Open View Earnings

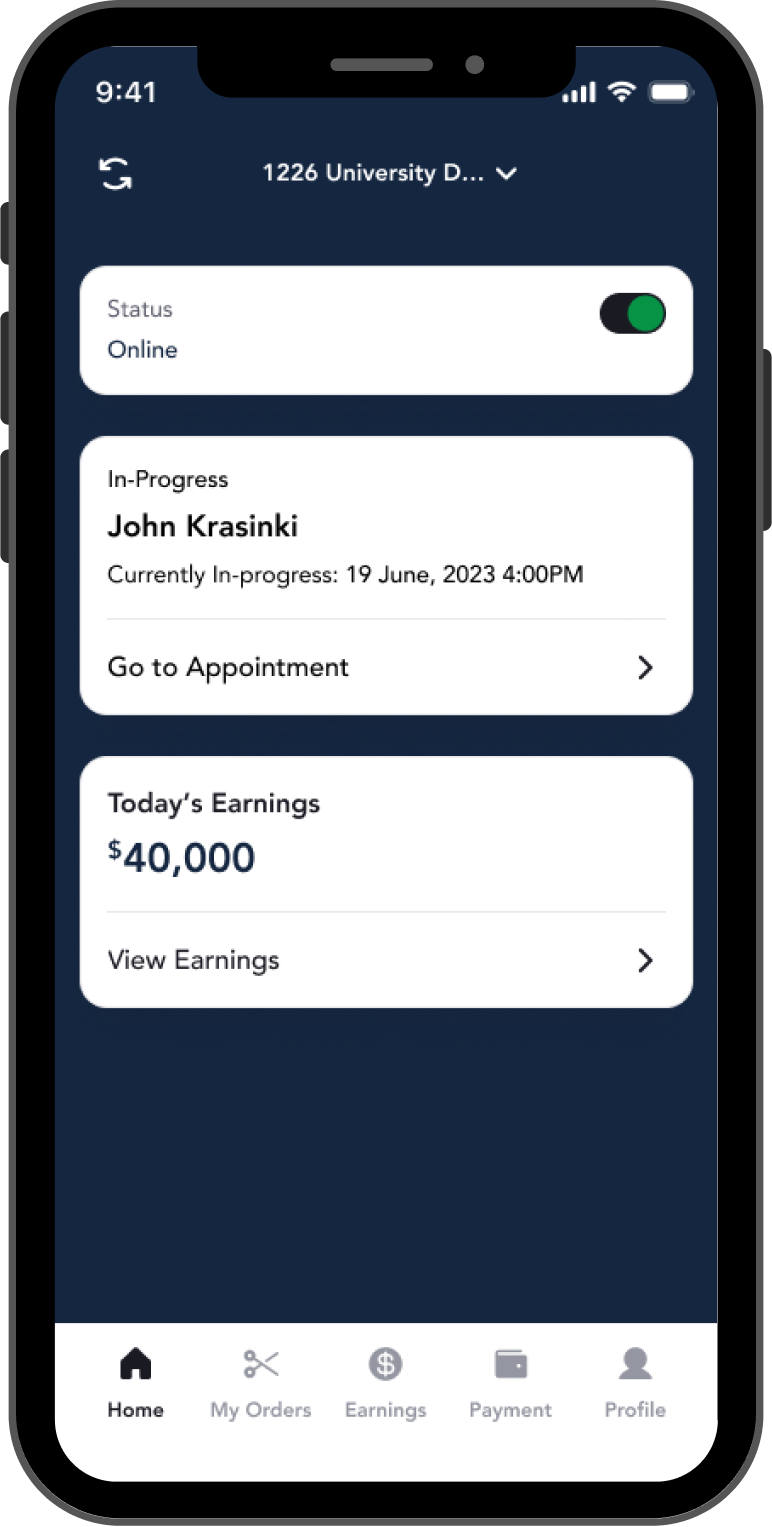385,960
